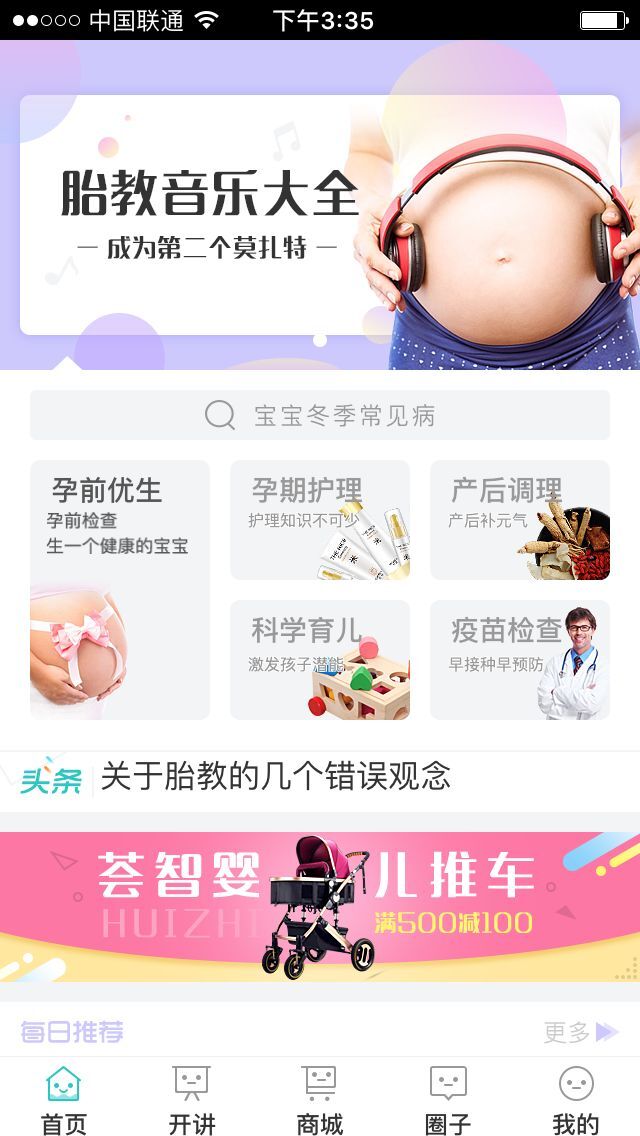Read headline 关于胎教的几个错误观念

click(275, 777)
